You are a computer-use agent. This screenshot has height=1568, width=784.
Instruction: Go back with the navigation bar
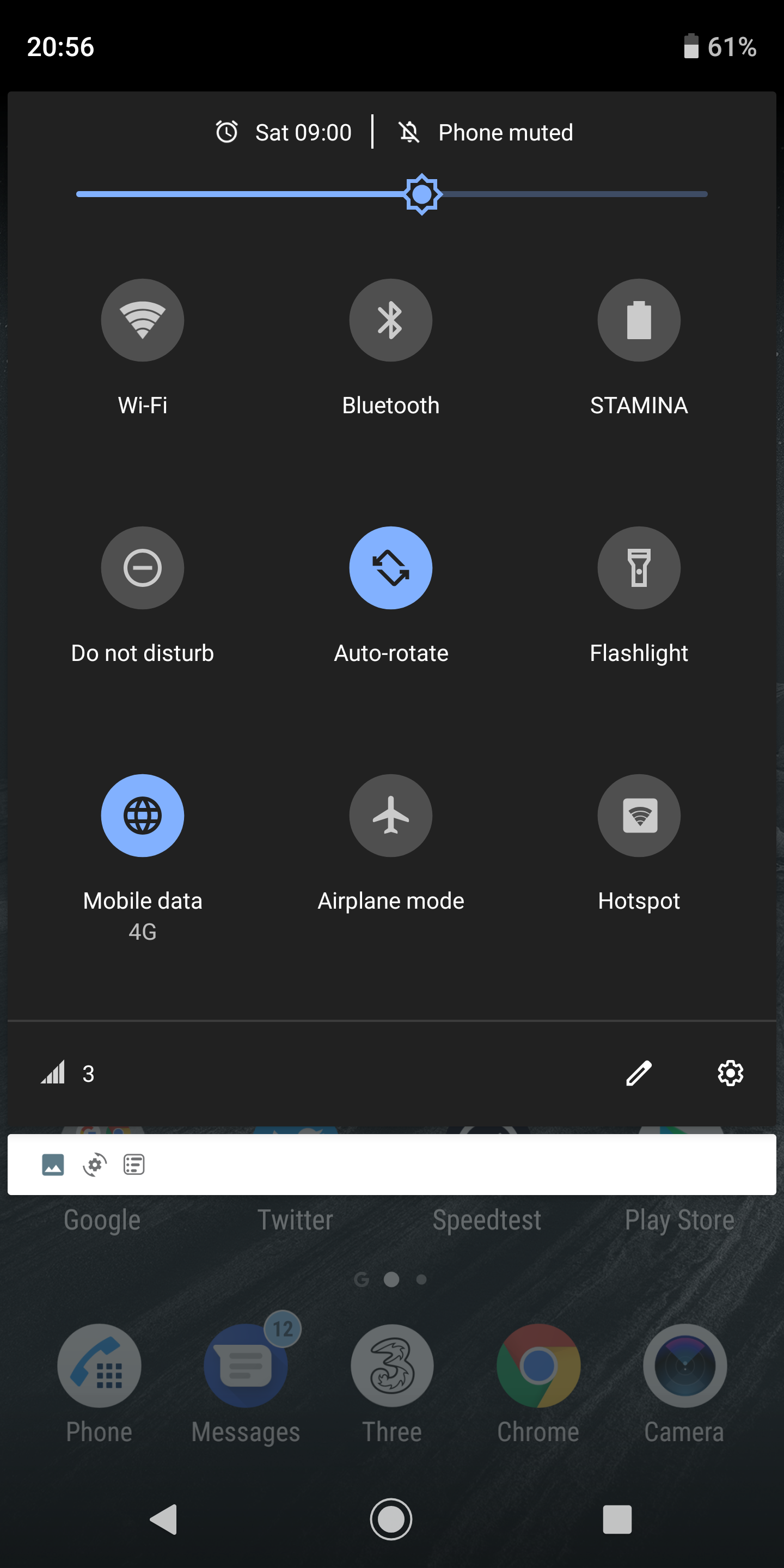click(x=164, y=1520)
